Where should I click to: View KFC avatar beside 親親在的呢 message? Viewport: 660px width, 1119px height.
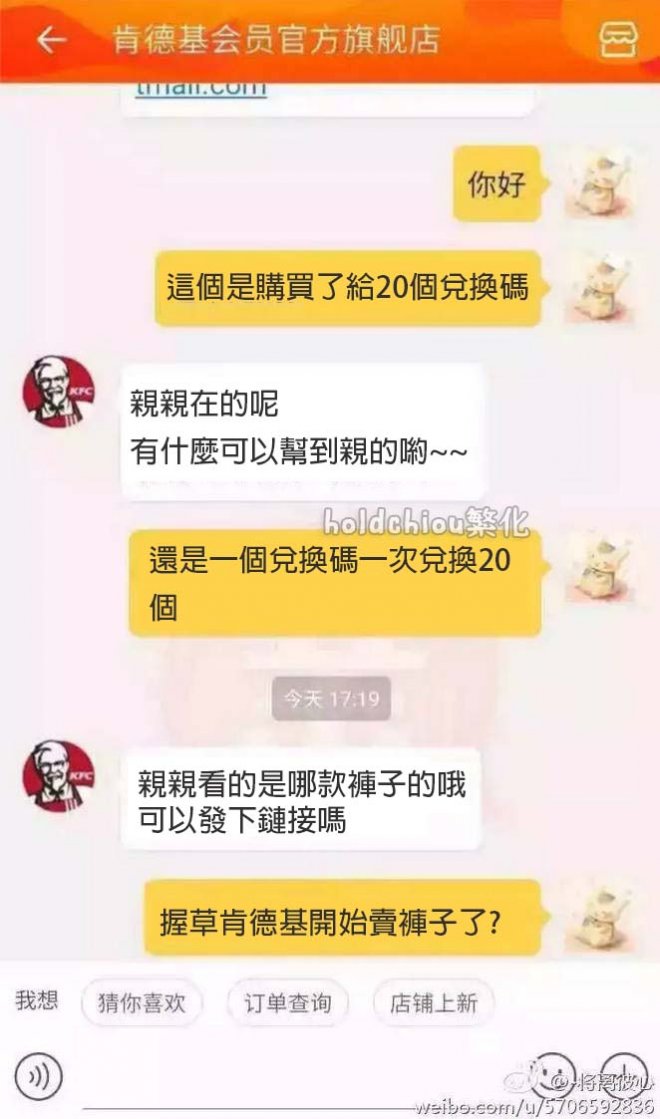click(x=58, y=391)
